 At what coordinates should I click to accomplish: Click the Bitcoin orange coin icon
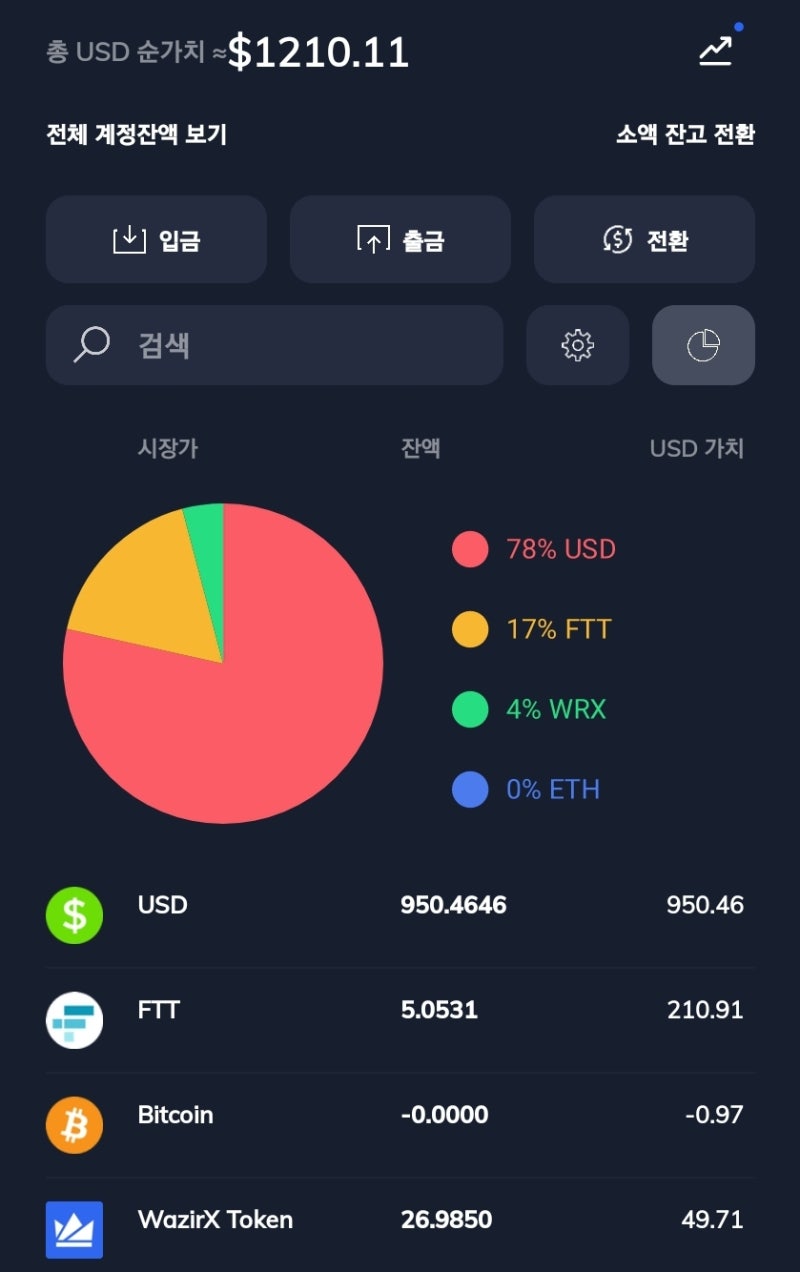point(73,1124)
